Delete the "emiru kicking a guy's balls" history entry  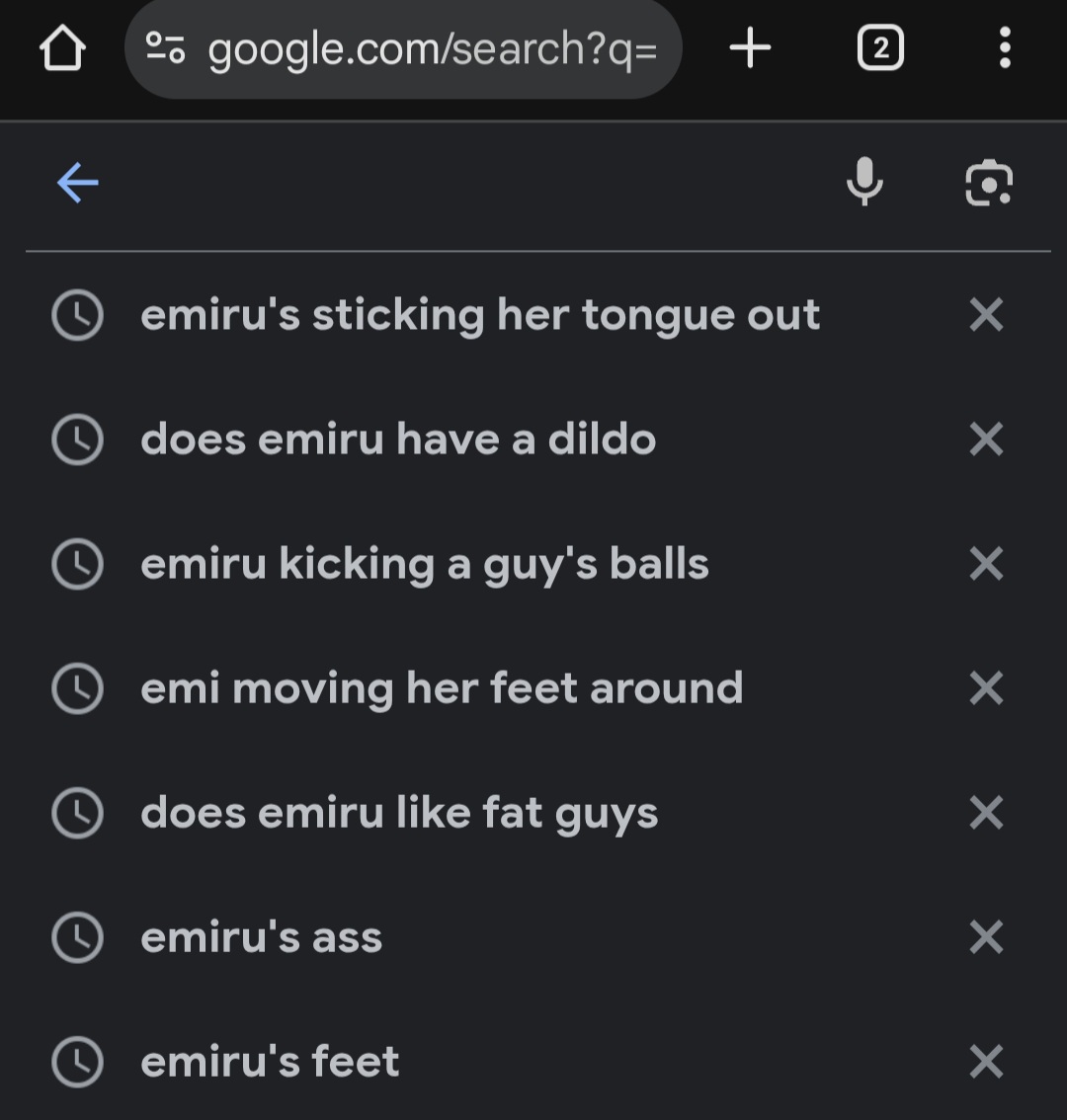pyautogui.click(x=986, y=564)
